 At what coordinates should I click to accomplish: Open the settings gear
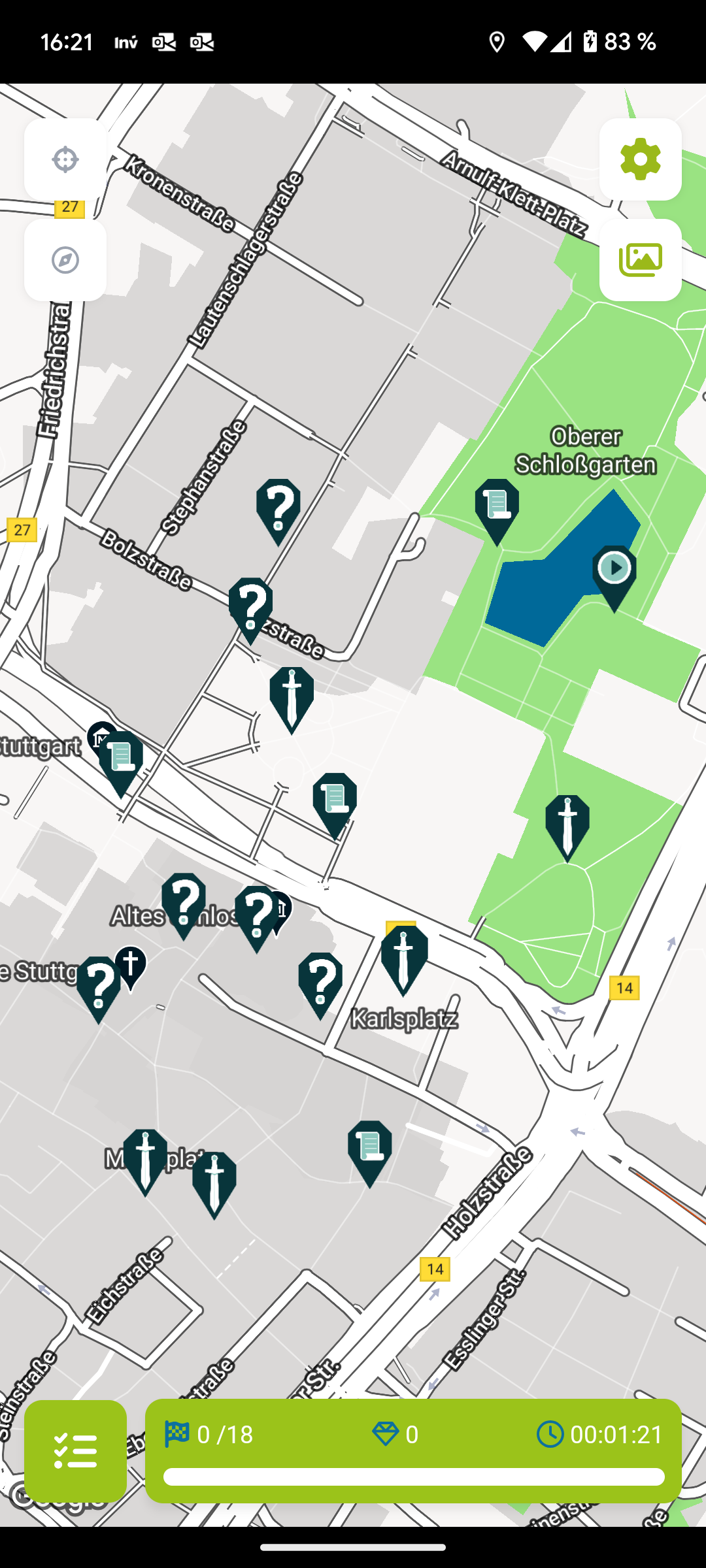(x=640, y=159)
